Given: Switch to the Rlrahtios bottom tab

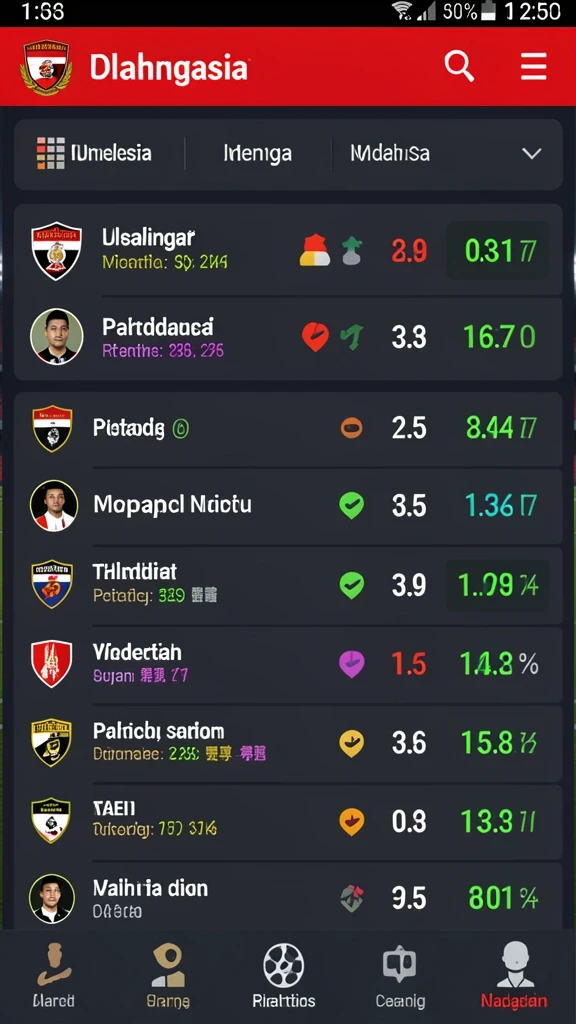Looking at the screenshot, I should [283, 976].
